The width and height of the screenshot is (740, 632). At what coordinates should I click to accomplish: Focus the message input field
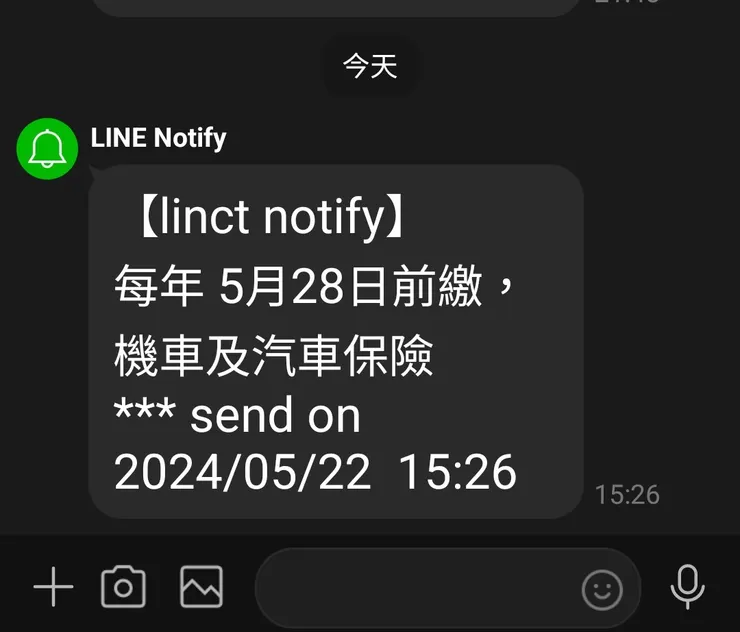tap(415, 588)
